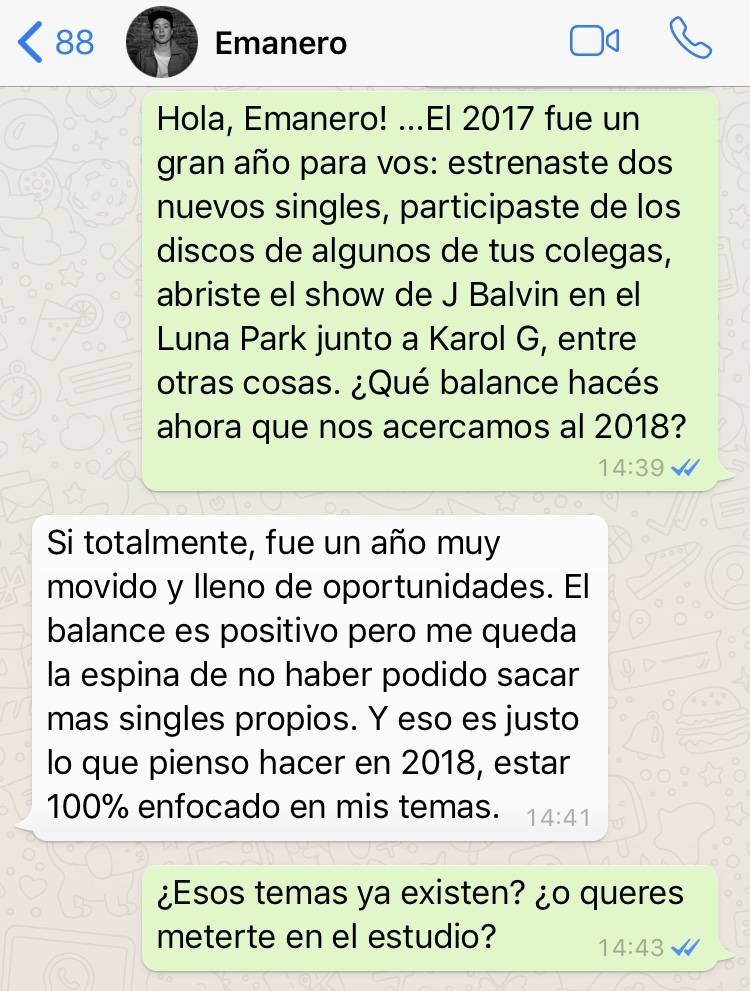Start a video call with Emanero
The width and height of the screenshot is (750, 991).
(x=594, y=41)
